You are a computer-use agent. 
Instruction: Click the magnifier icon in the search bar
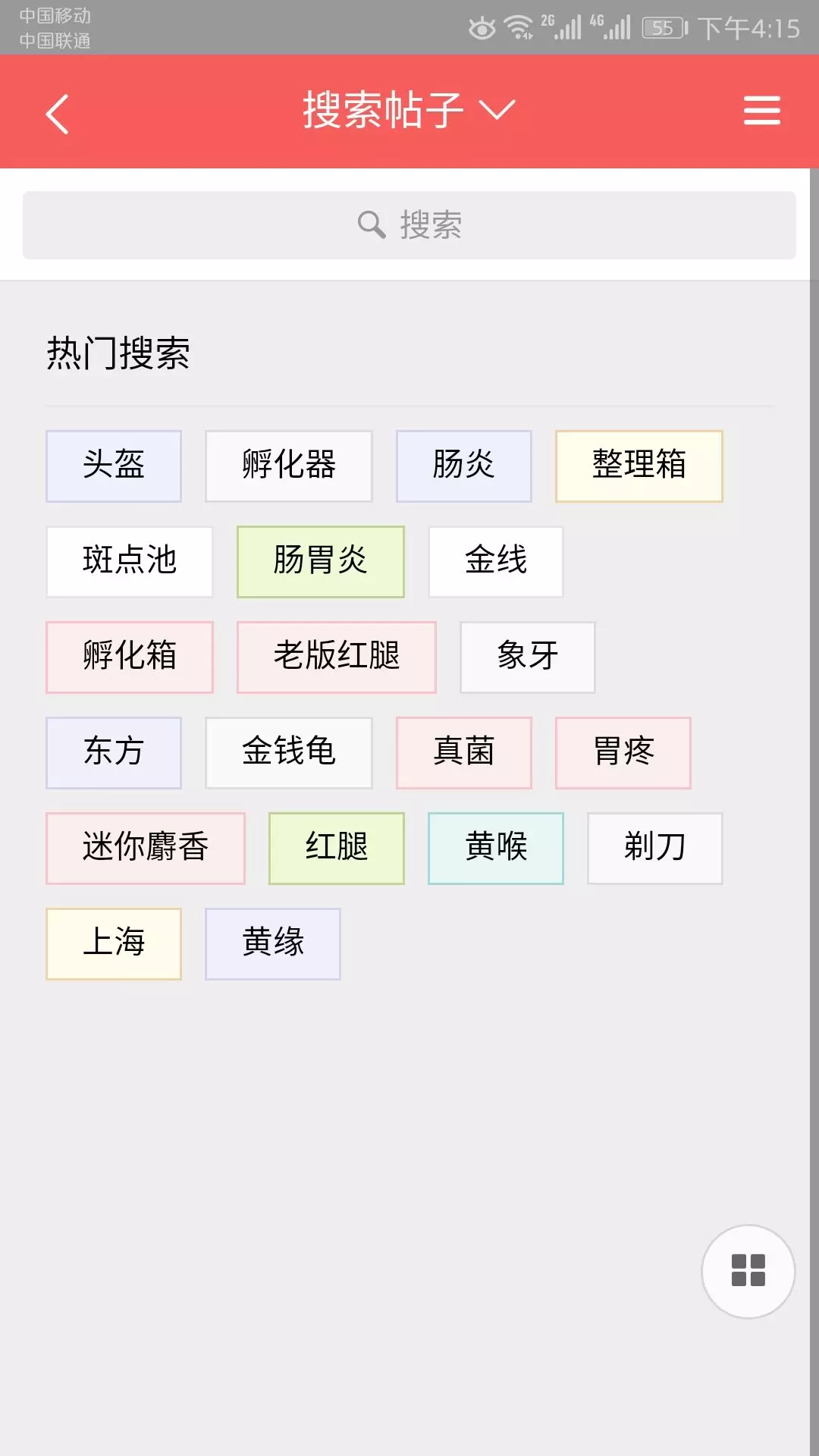point(371,224)
